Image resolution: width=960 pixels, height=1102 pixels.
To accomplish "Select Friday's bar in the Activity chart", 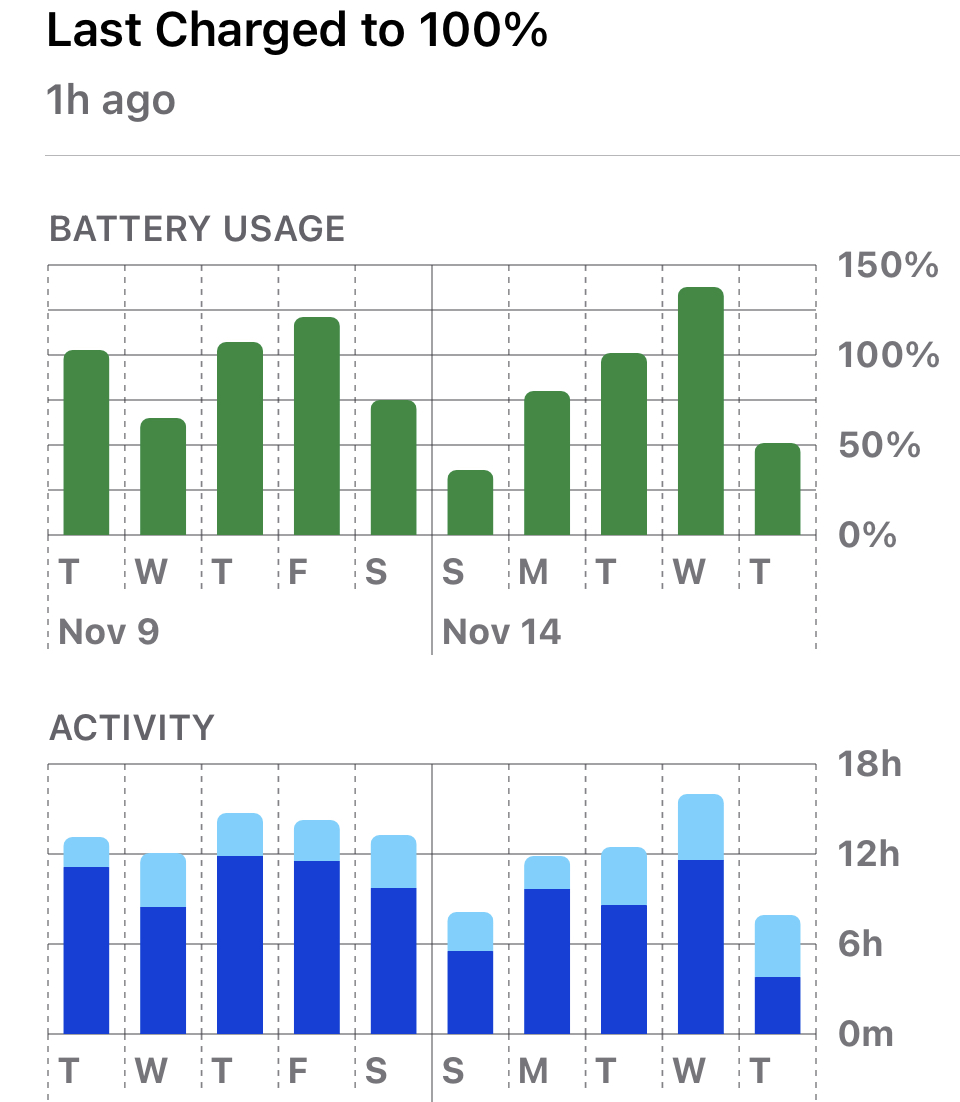I will coord(317,927).
